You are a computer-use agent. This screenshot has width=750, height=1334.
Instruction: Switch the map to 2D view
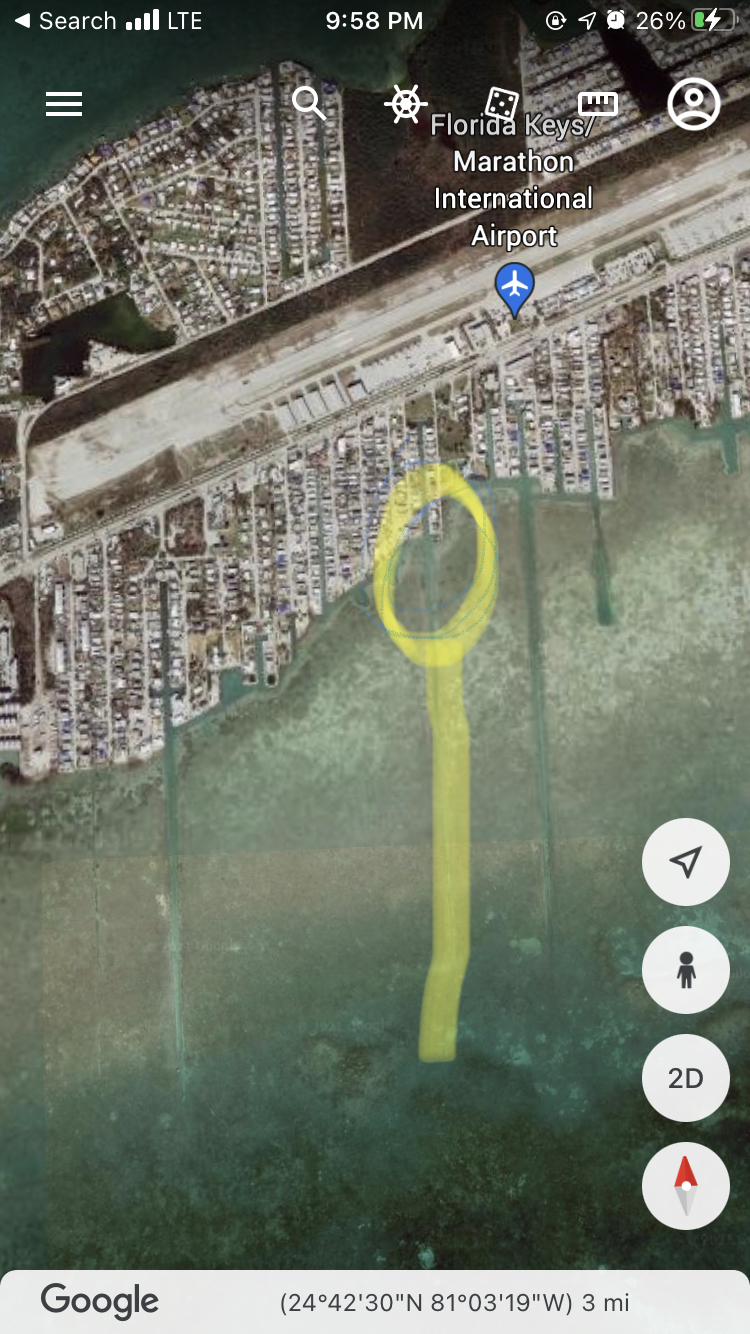coord(686,1078)
